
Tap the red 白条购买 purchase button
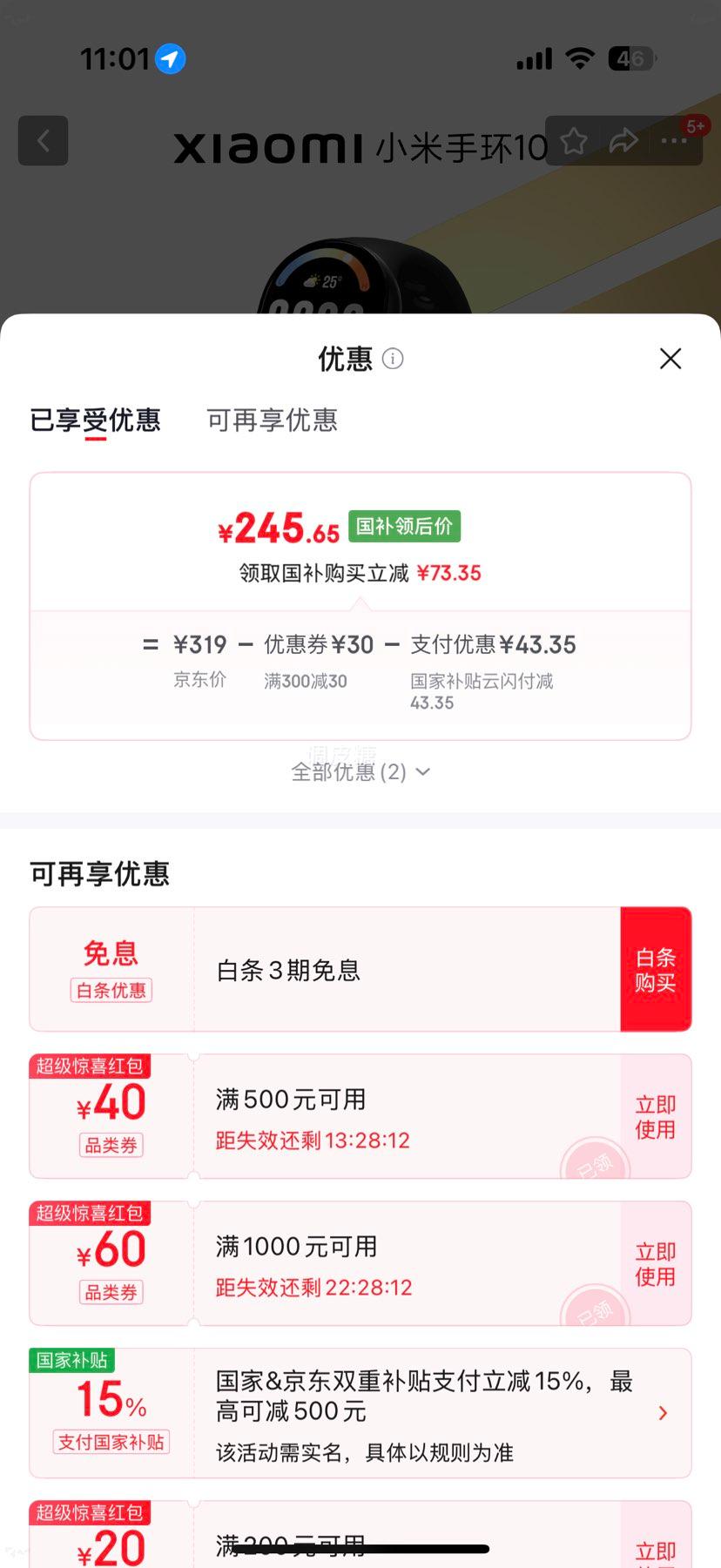(x=657, y=968)
